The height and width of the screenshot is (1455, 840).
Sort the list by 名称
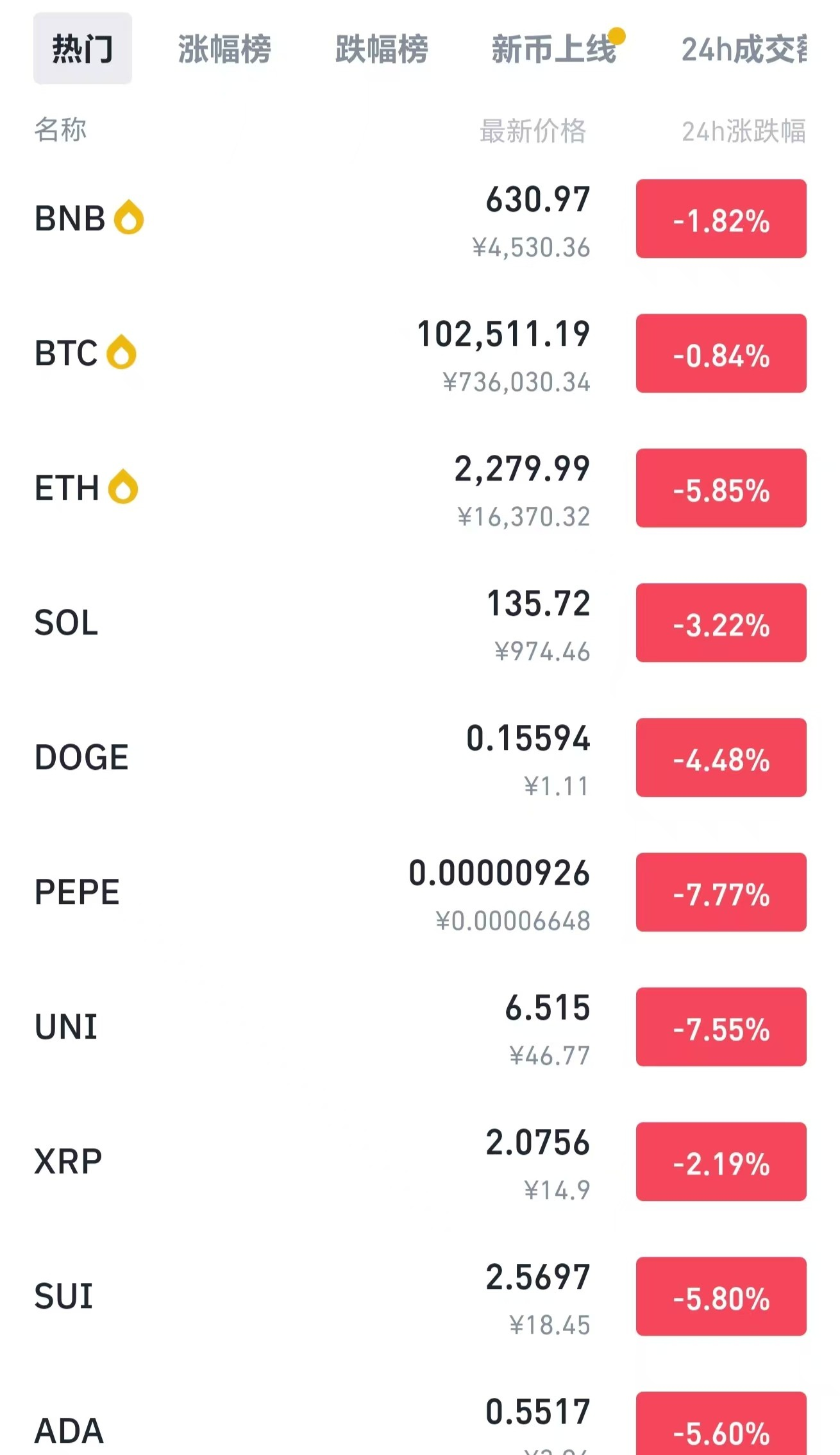[60, 130]
